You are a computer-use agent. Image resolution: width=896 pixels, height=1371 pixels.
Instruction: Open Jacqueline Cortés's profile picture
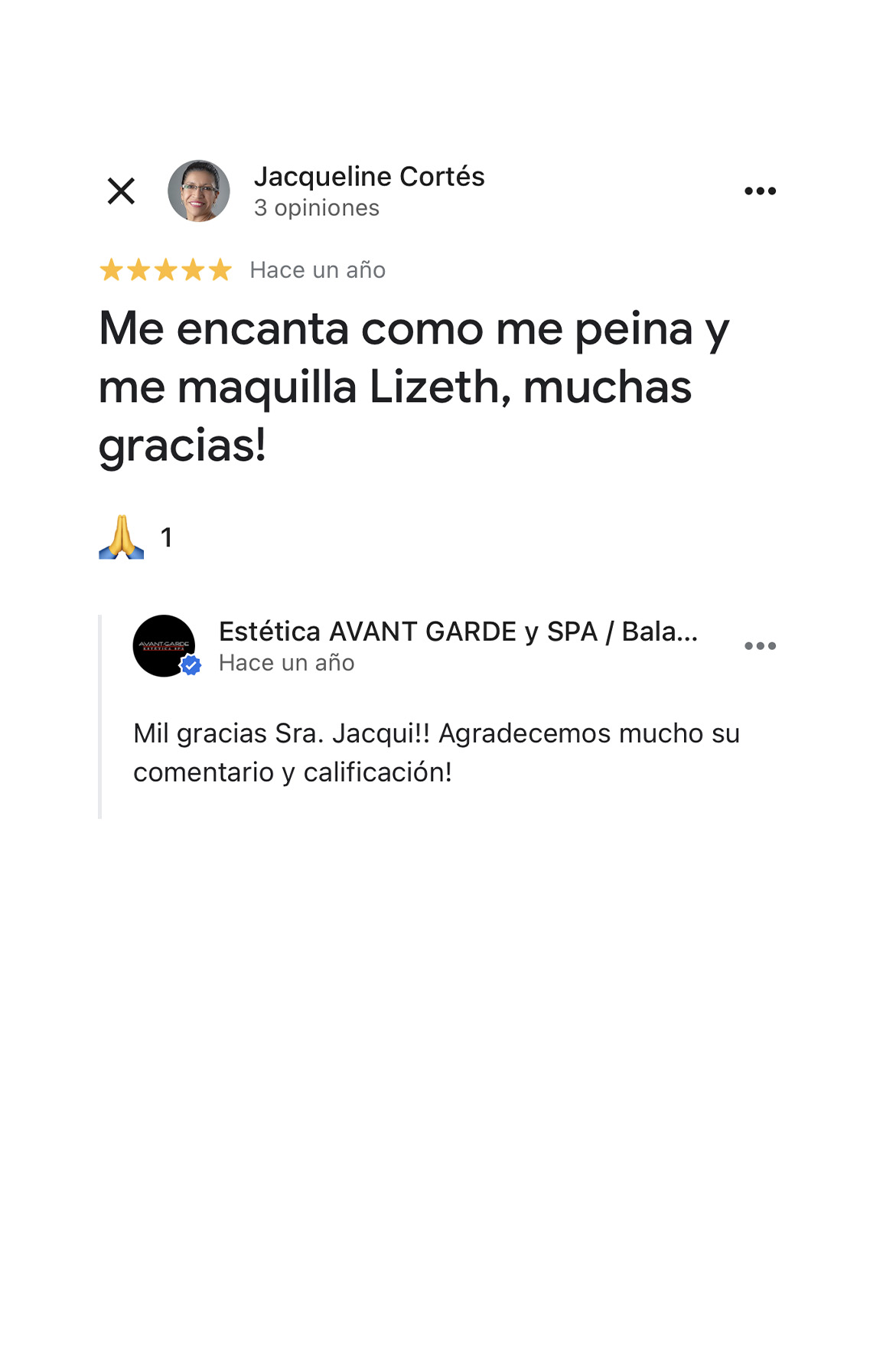pyautogui.click(x=199, y=191)
